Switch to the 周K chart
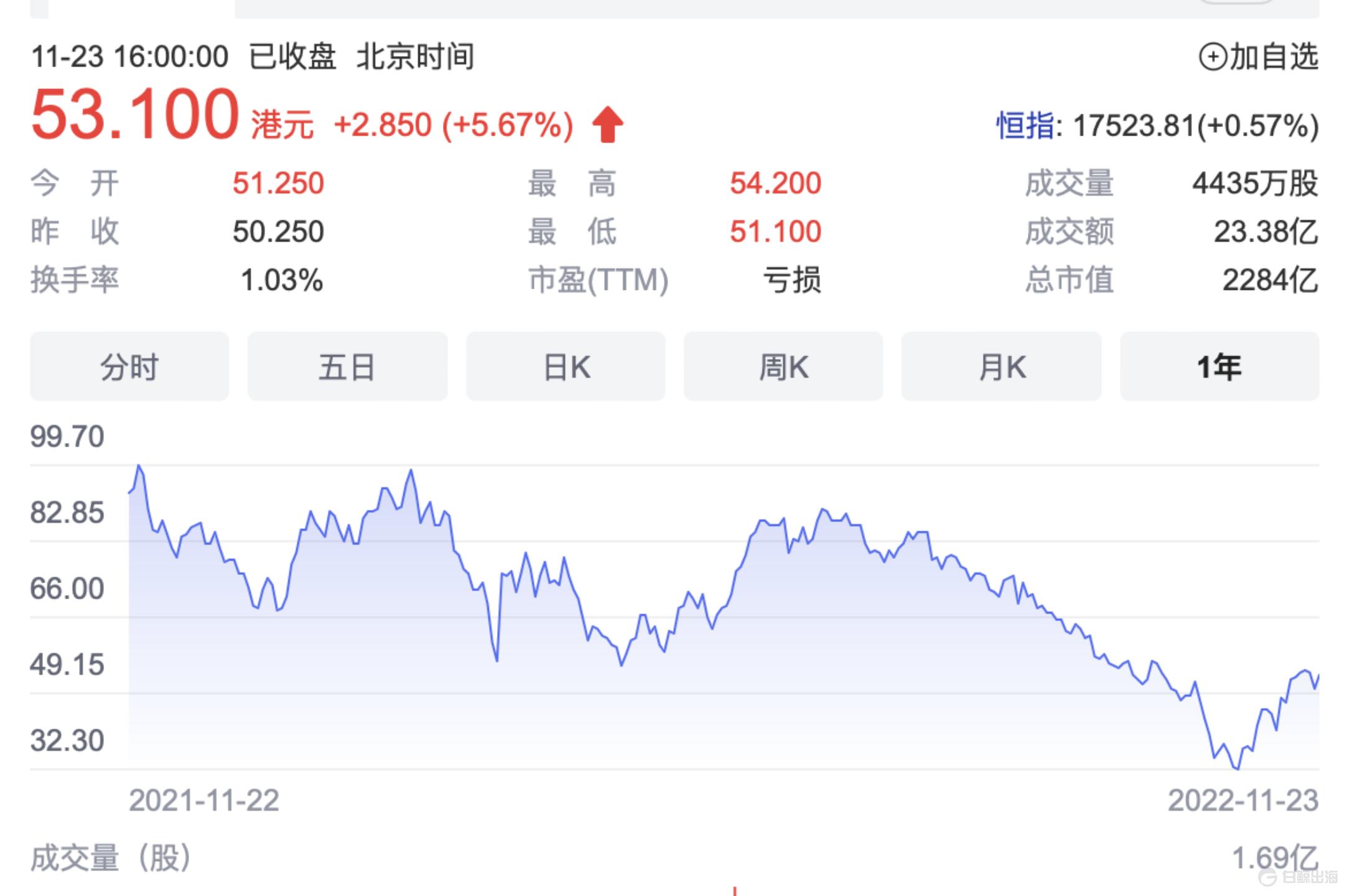 tap(783, 366)
